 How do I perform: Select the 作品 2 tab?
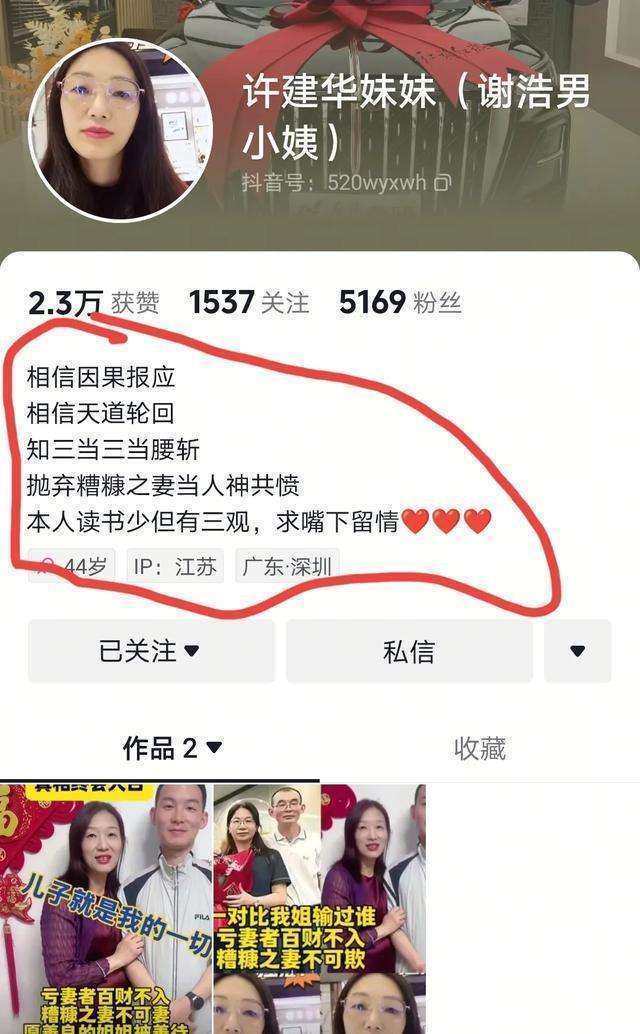(x=172, y=748)
